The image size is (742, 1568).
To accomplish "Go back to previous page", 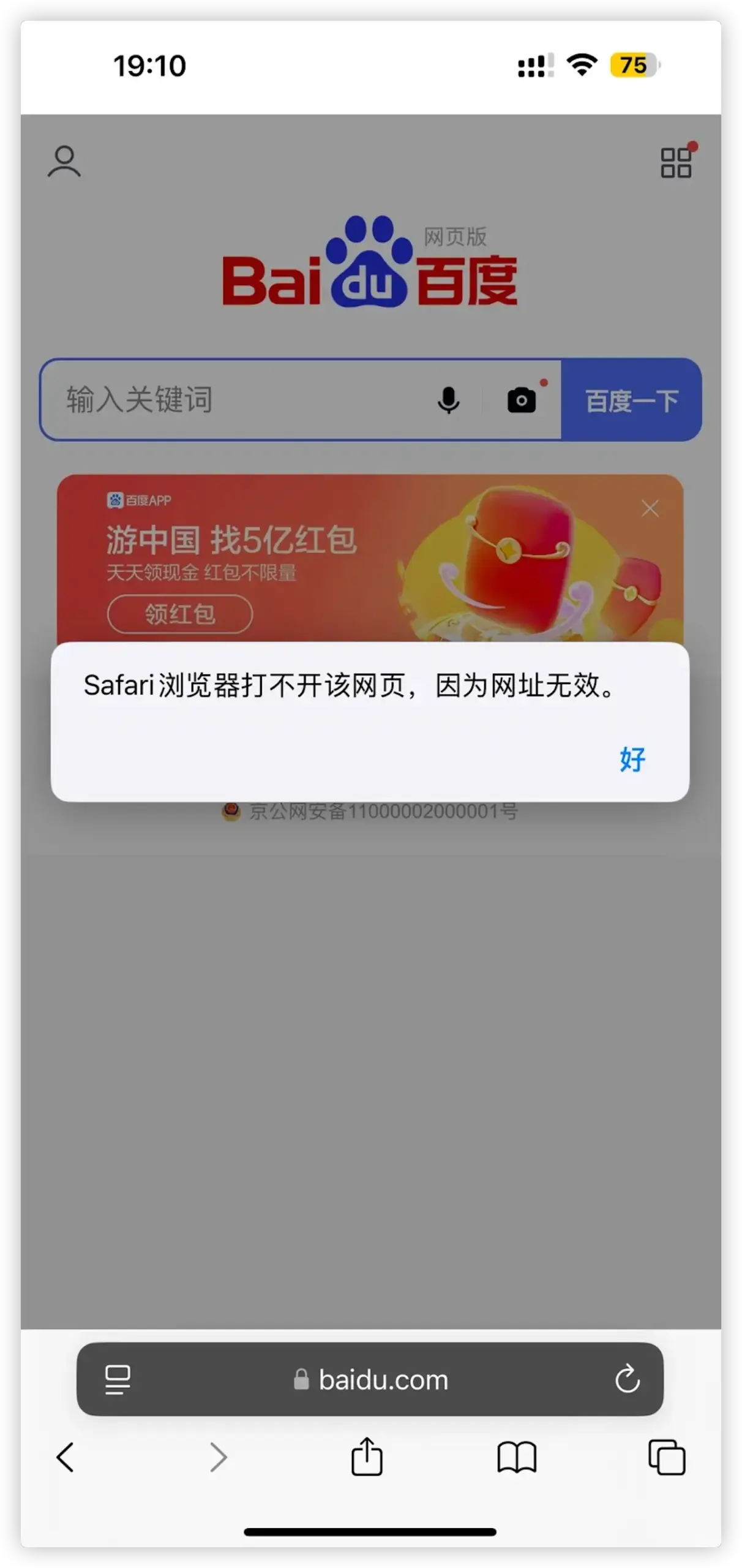I will (x=66, y=1457).
